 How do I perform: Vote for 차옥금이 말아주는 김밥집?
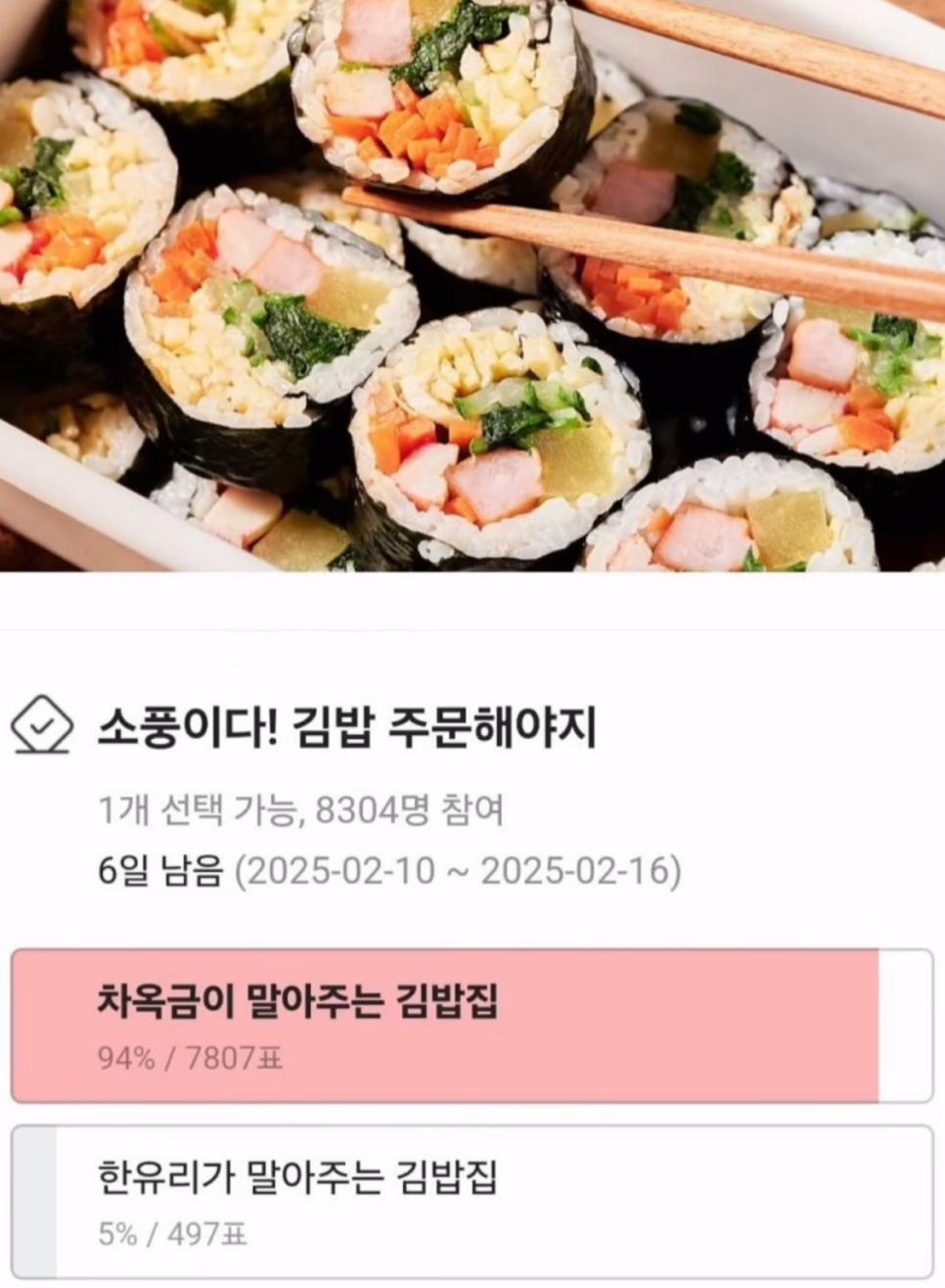tap(472, 1025)
